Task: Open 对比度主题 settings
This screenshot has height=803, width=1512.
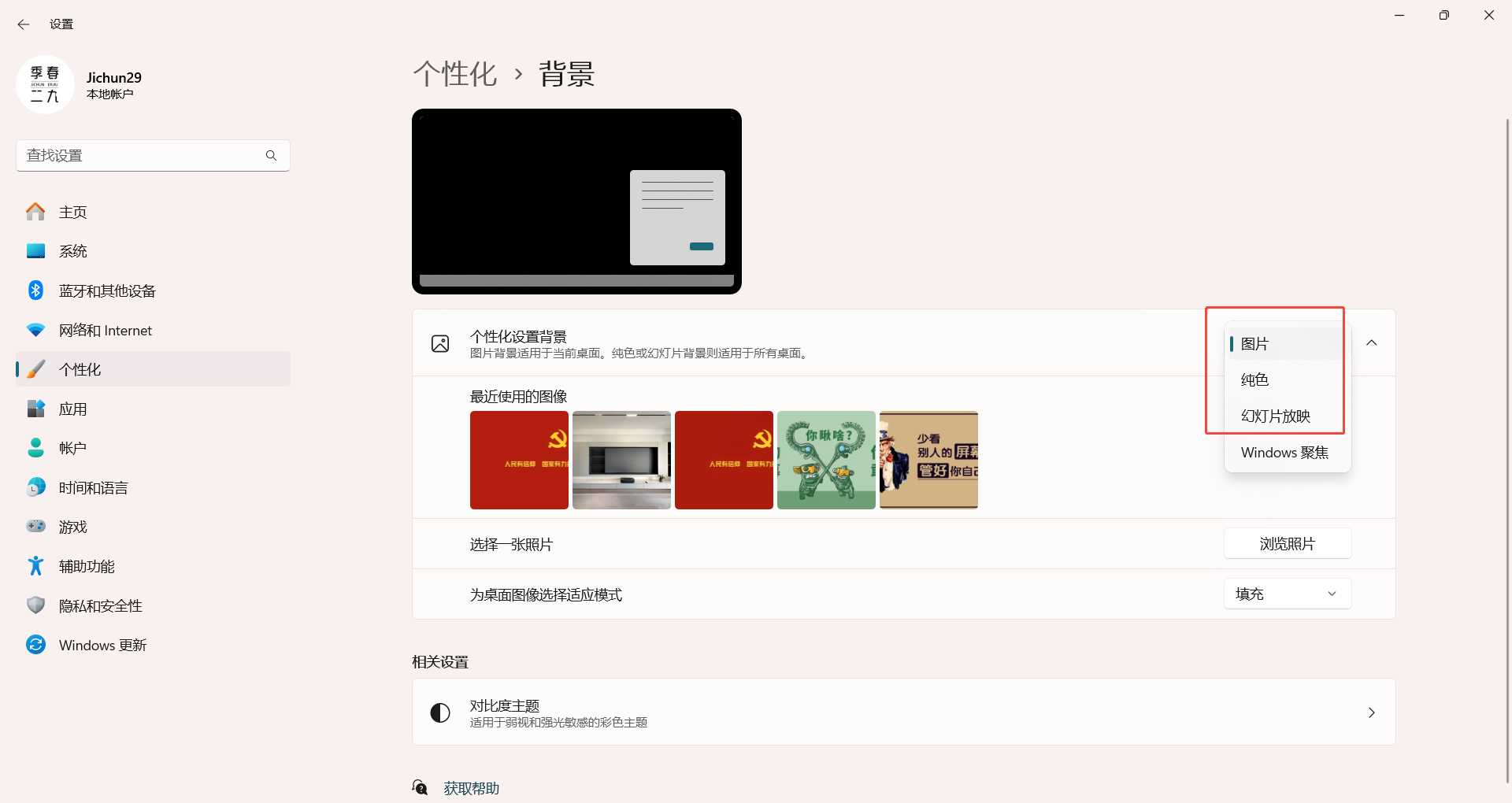Action: pyautogui.click(x=903, y=712)
